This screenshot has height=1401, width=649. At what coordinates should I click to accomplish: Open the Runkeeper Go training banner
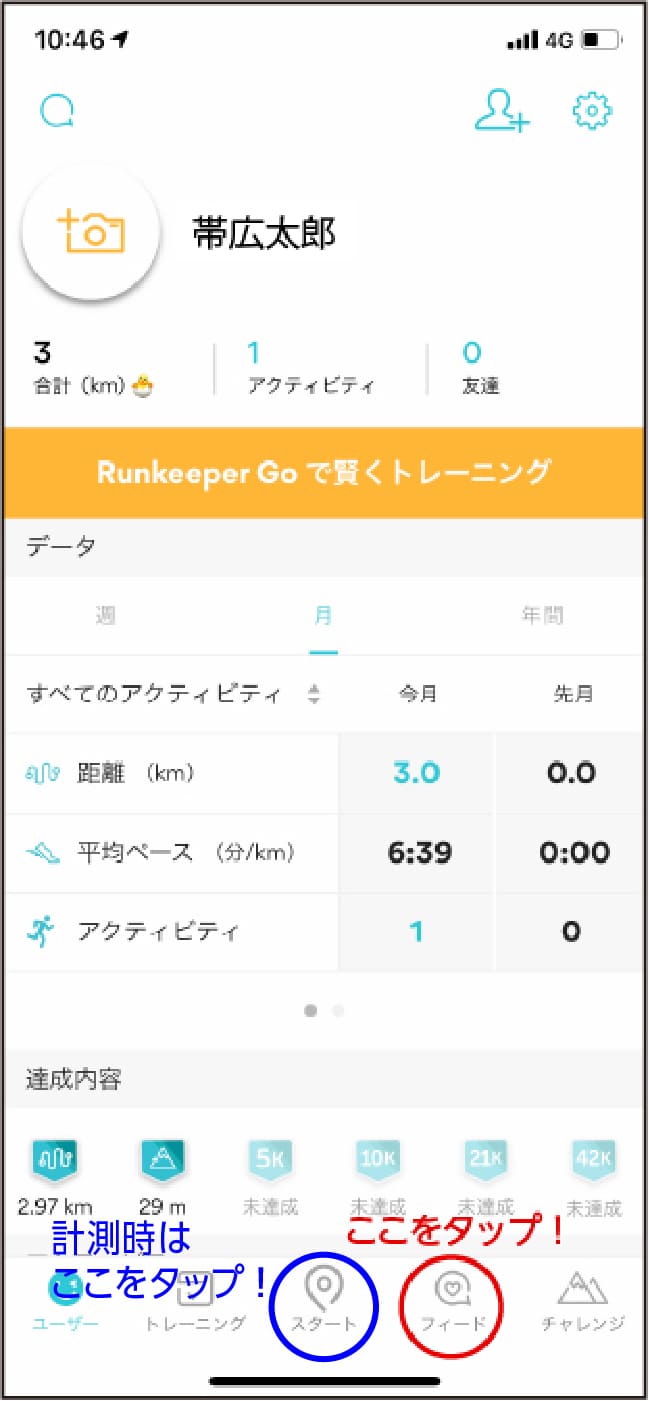click(324, 472)
